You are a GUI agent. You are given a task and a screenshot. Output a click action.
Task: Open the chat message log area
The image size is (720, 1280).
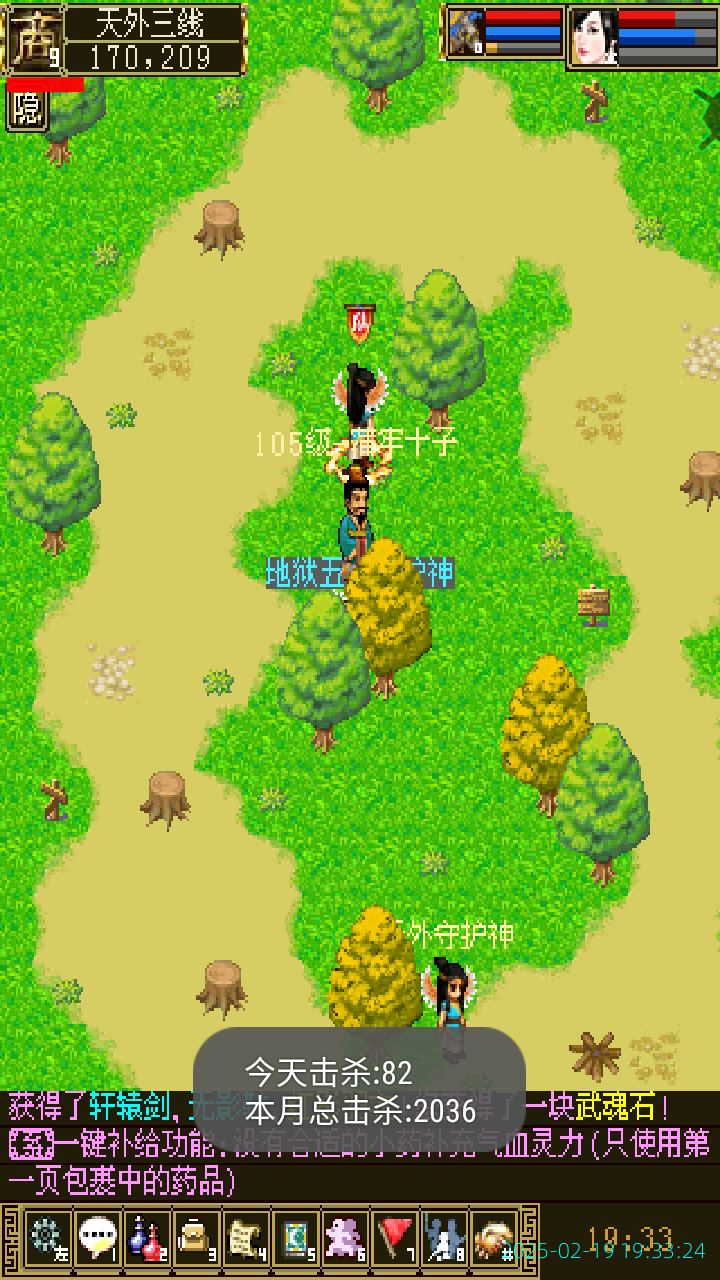point(360,1145)
